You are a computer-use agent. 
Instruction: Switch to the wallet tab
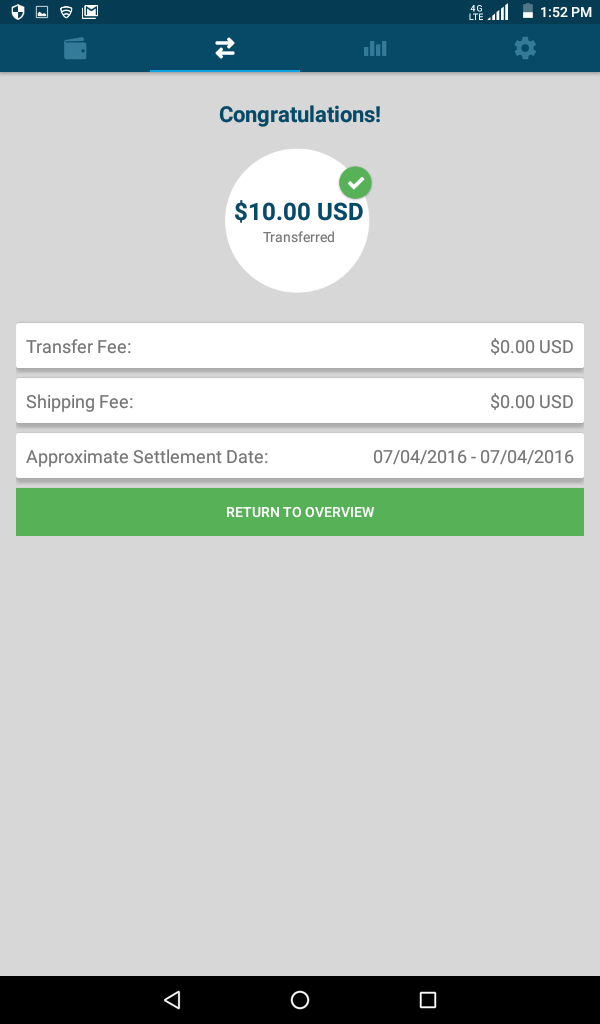[x=75, y=48]
